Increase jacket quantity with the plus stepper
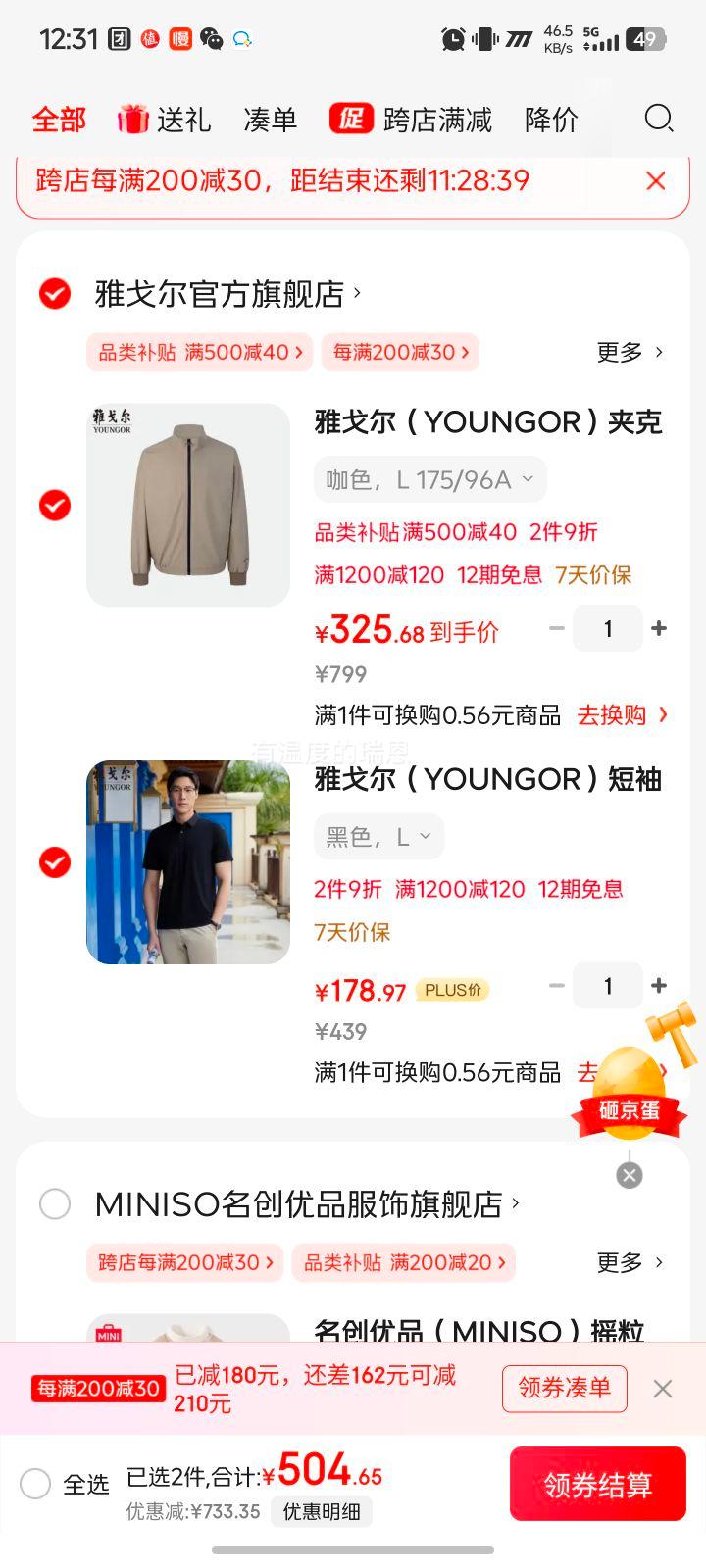 [659, 628]
